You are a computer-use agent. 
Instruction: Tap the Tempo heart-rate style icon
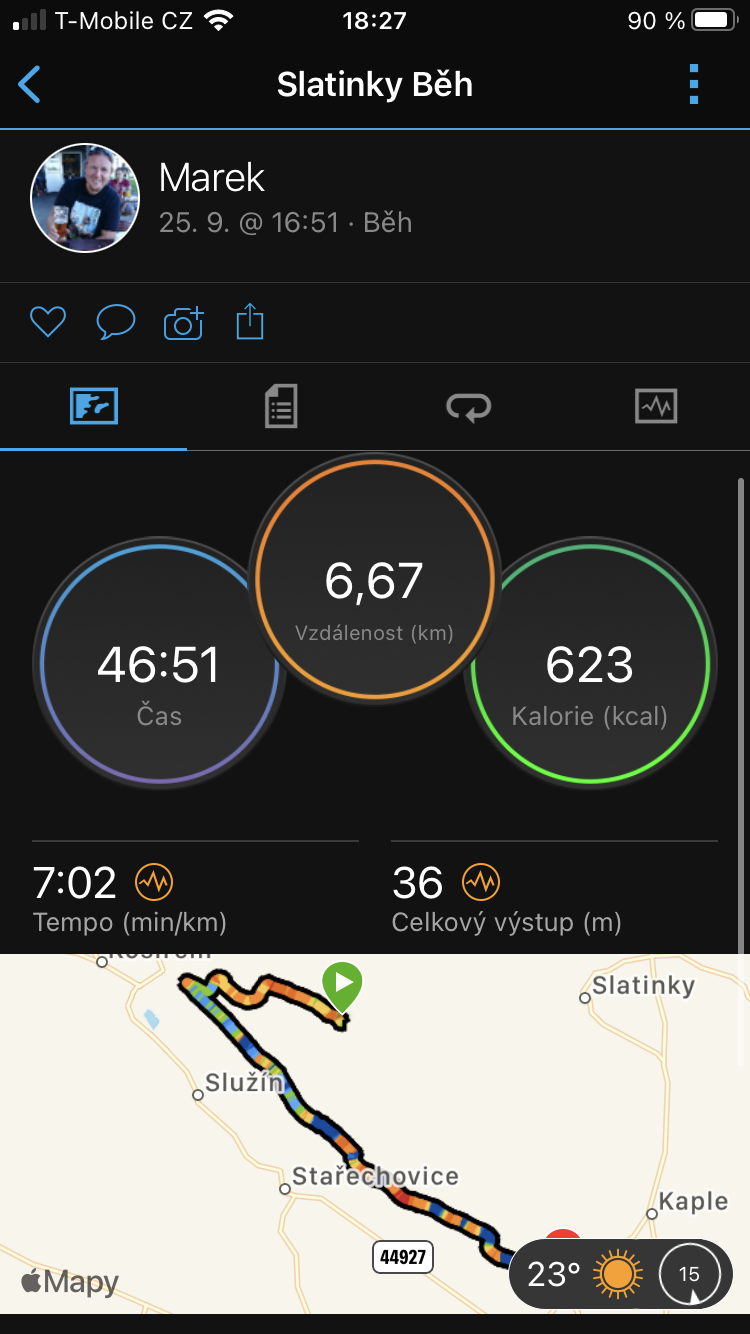[x=155, y=882]
